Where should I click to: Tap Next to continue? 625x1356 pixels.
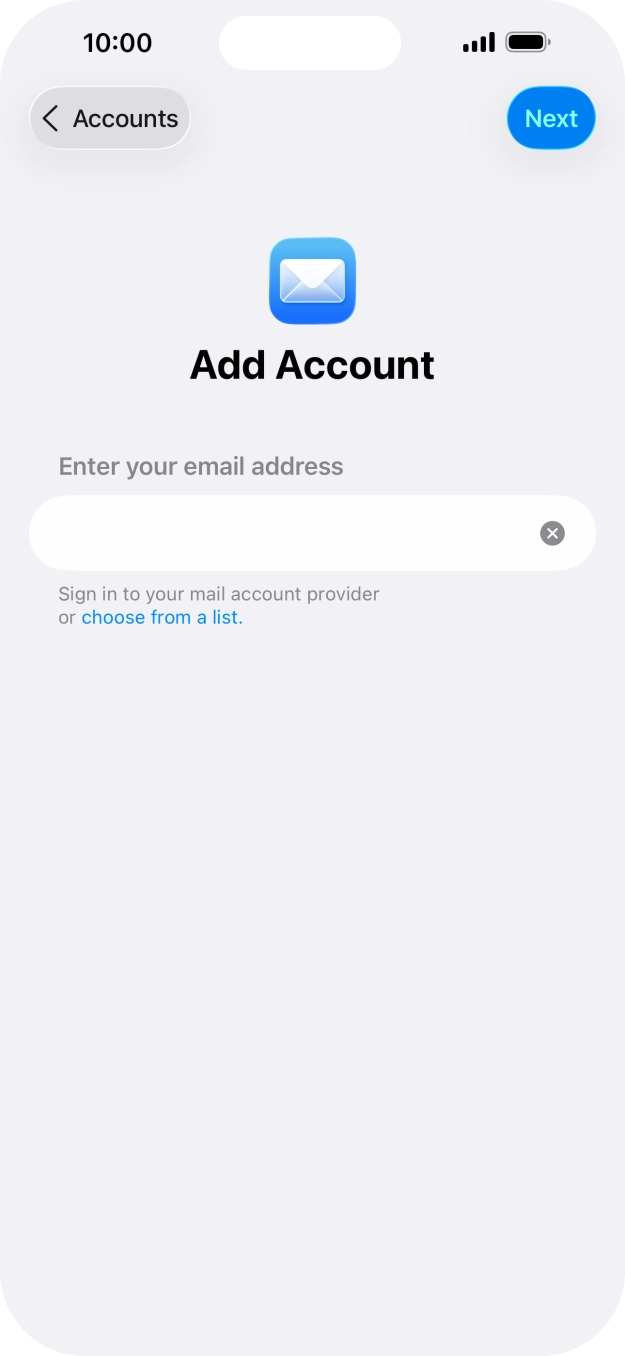[551, 118]
